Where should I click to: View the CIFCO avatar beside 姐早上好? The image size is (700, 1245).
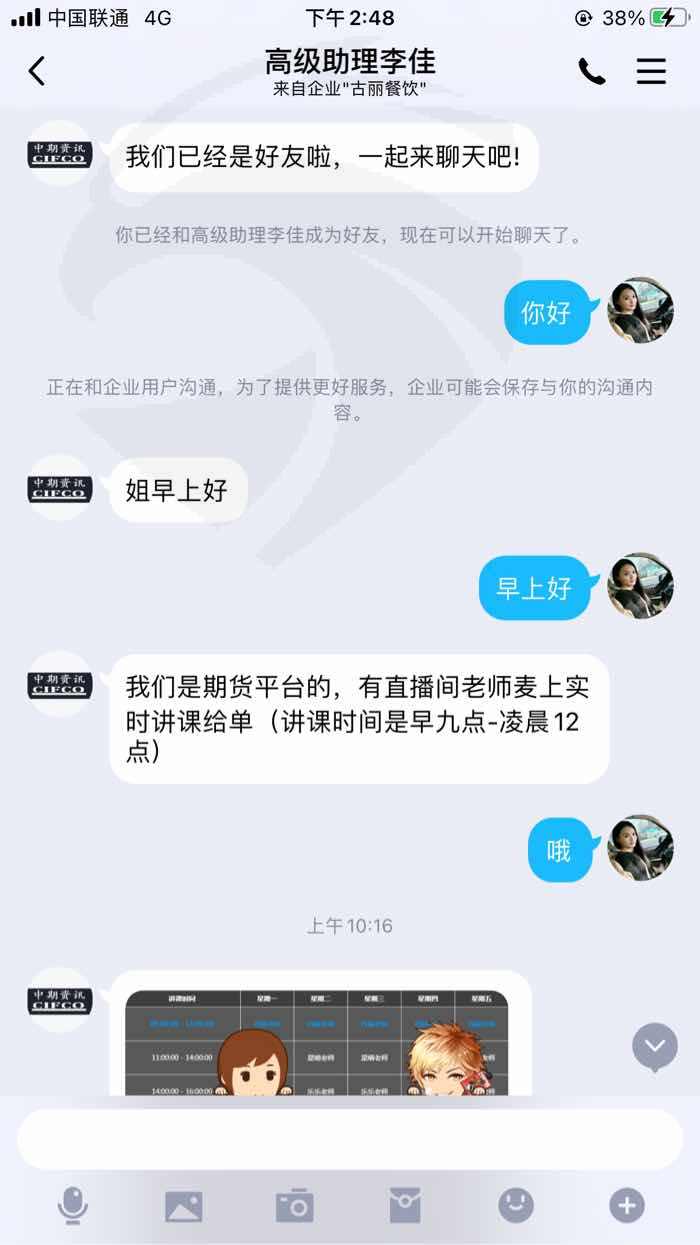click(60, 488)
